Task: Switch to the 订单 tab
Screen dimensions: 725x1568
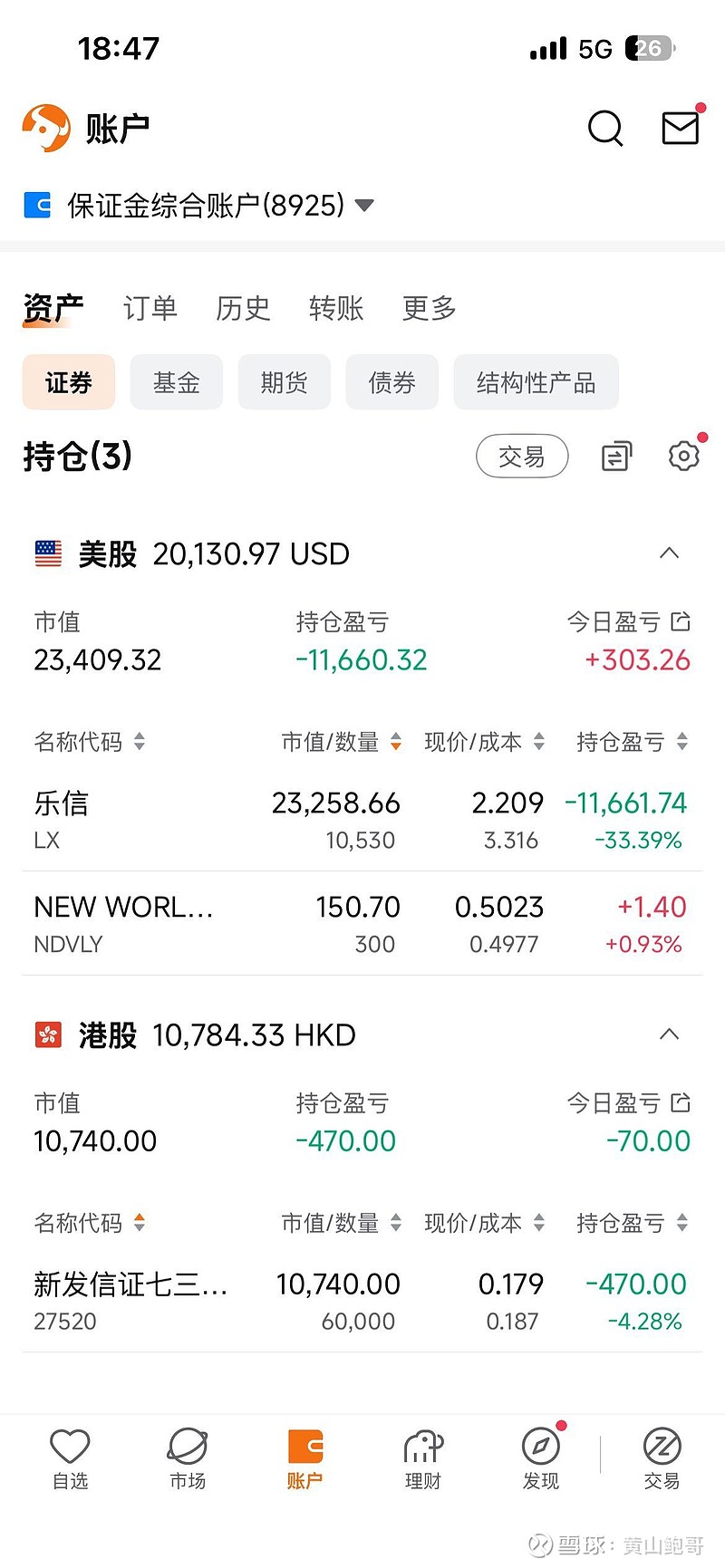Action: (x=150, y=309)
